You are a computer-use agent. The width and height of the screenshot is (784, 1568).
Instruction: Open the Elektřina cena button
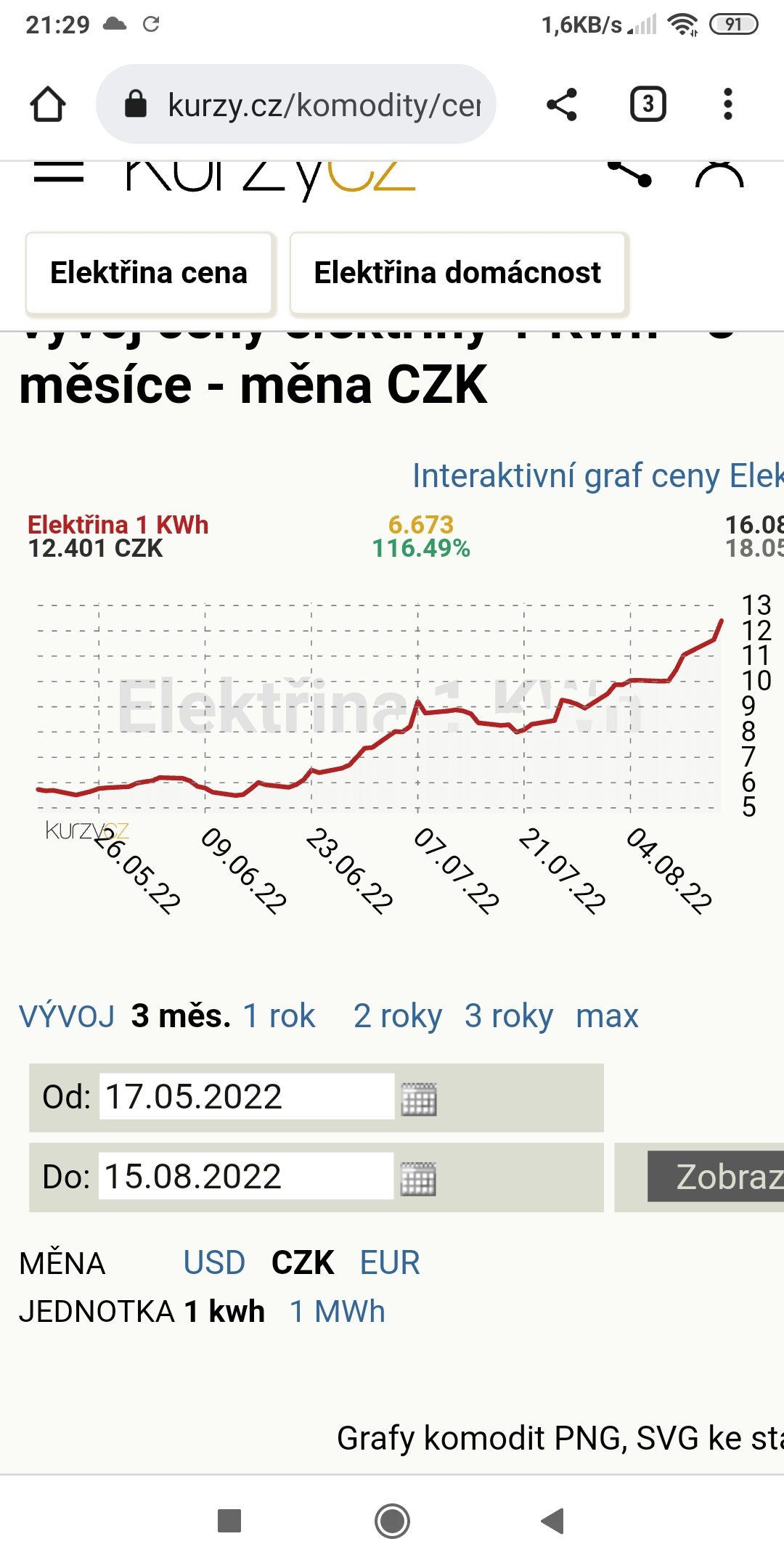[149, 274]
